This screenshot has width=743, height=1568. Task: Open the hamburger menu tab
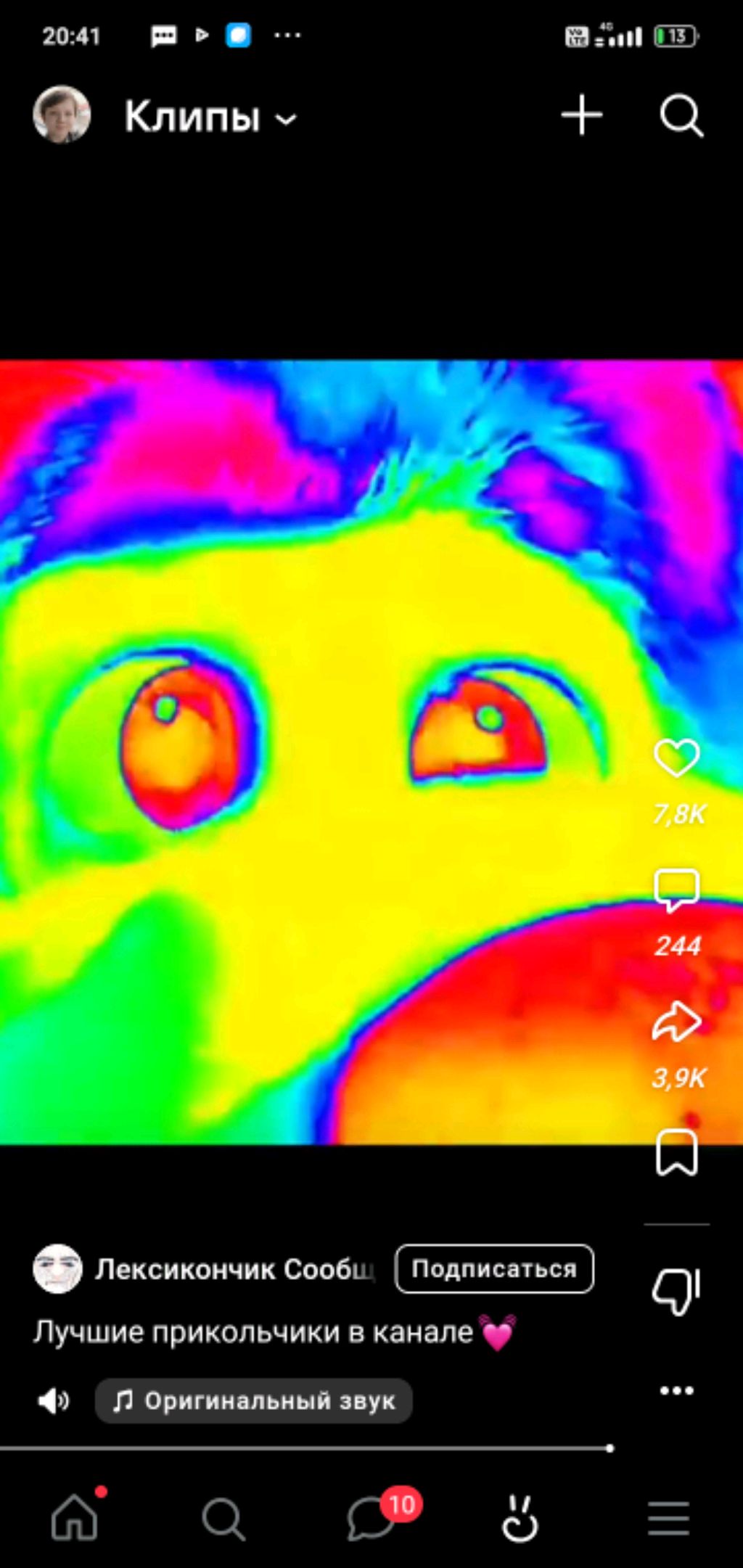[x=668, y=1519]
